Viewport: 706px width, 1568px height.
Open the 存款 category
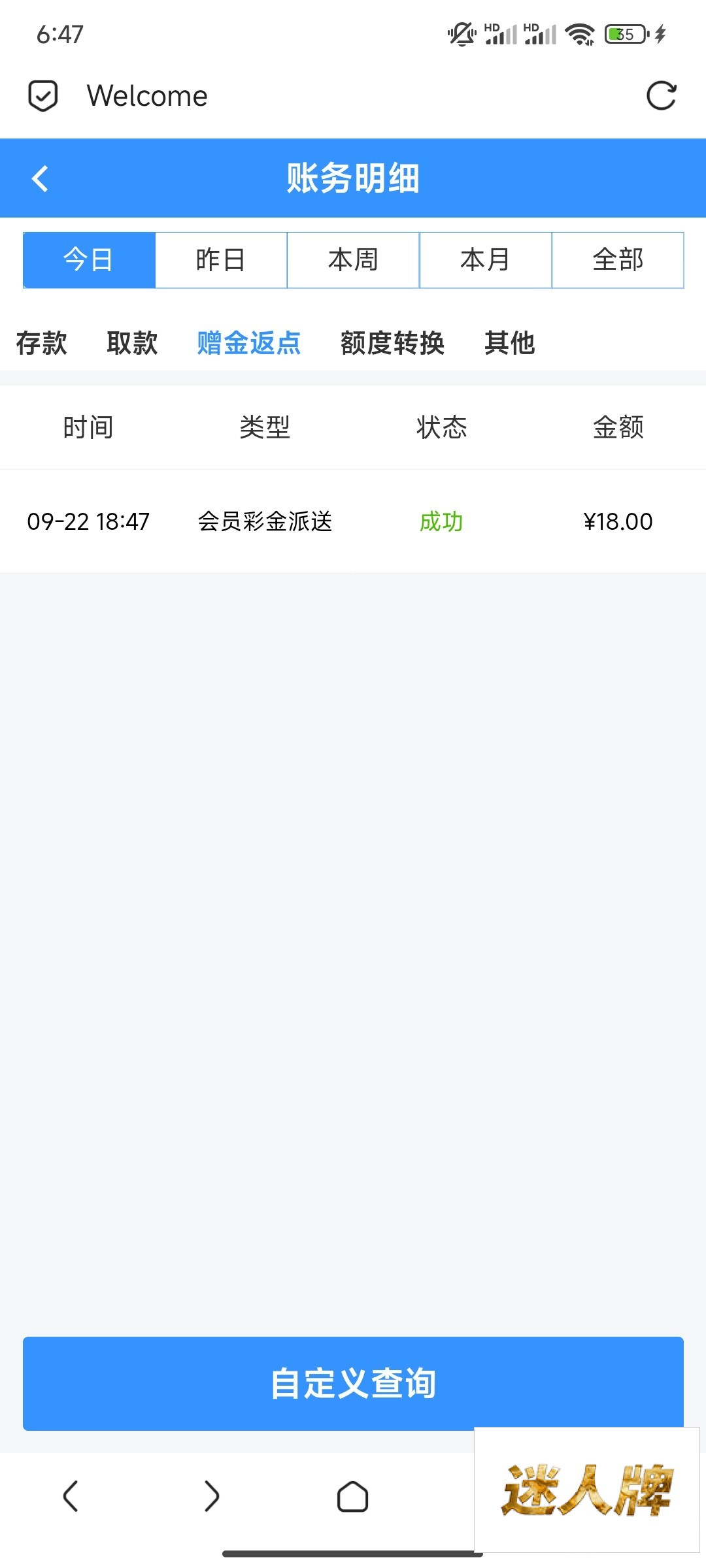coord(42,343)
